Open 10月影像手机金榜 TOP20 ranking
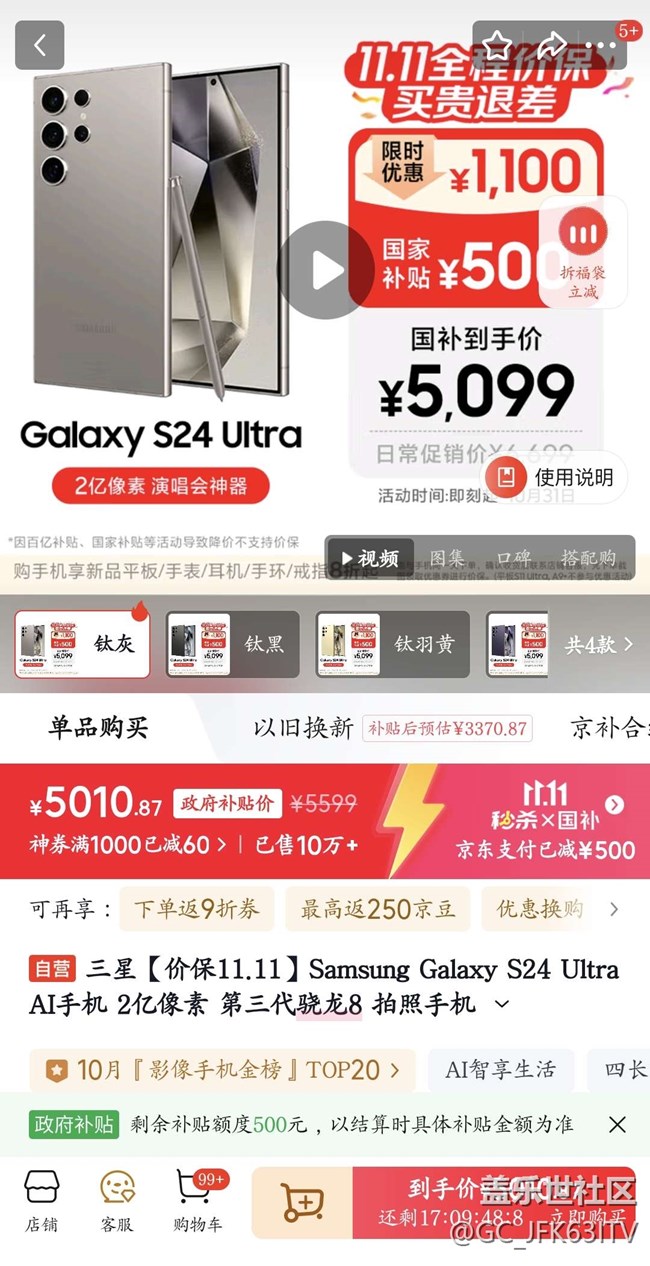The image size is (650, 1266). [x=221, y=1070]
